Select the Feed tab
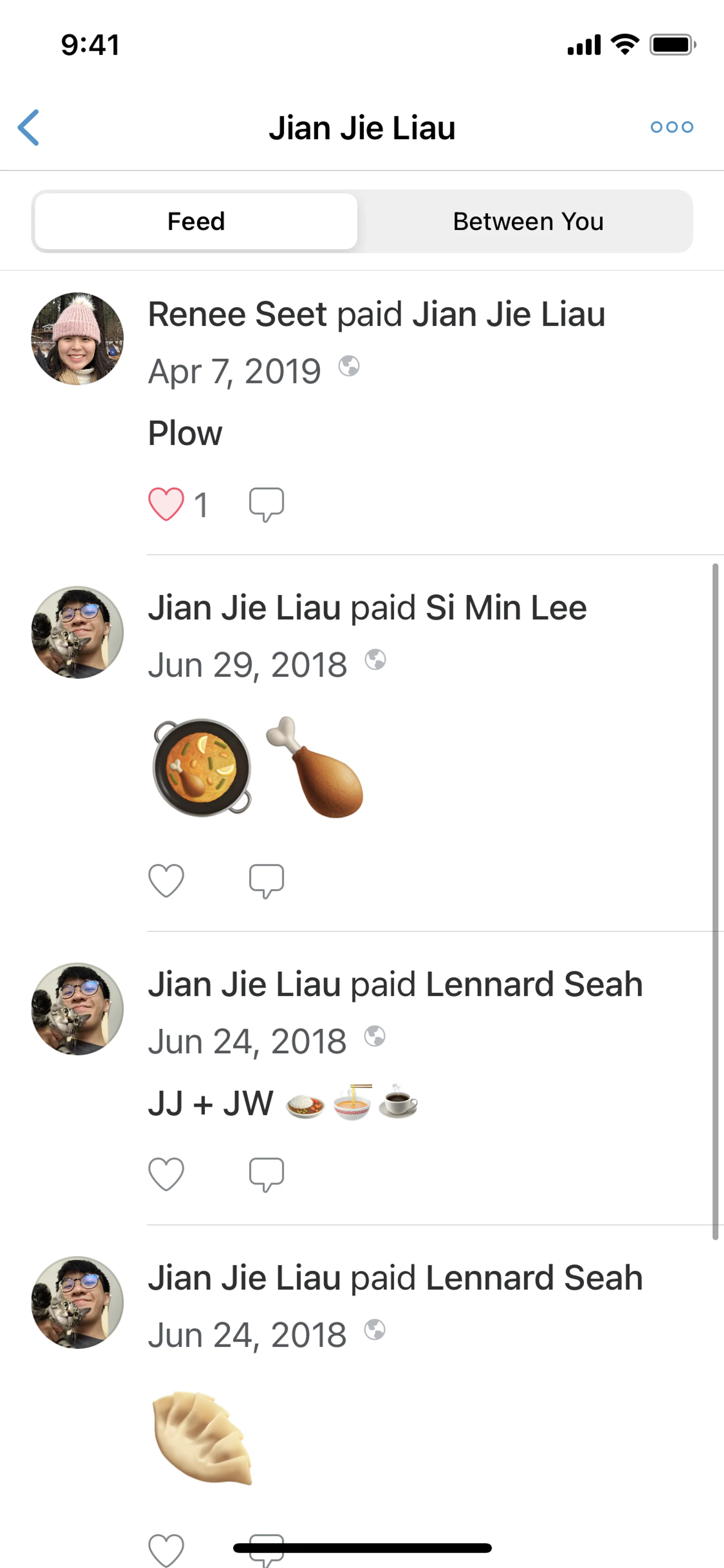Image resolution: width=724 pixels, height=1568 pixels. click(196, 221)
